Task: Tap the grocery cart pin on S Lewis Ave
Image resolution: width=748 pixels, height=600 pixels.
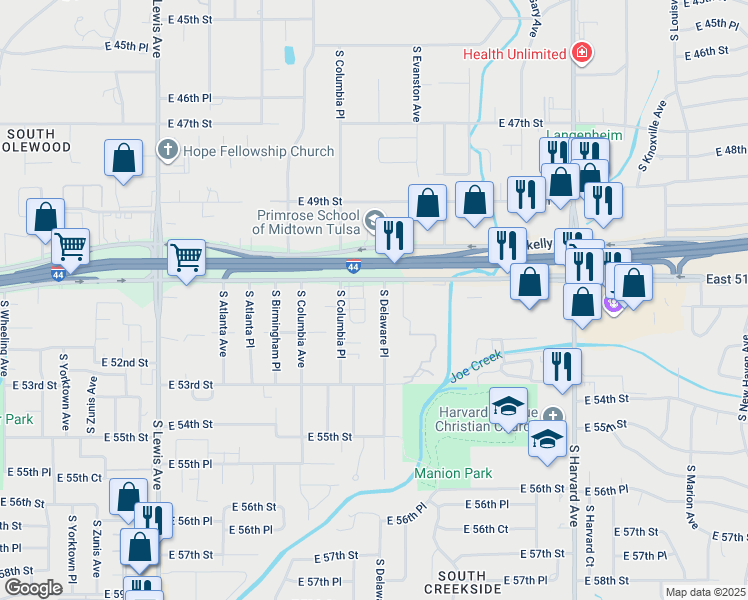Action: tap(186, 258)
